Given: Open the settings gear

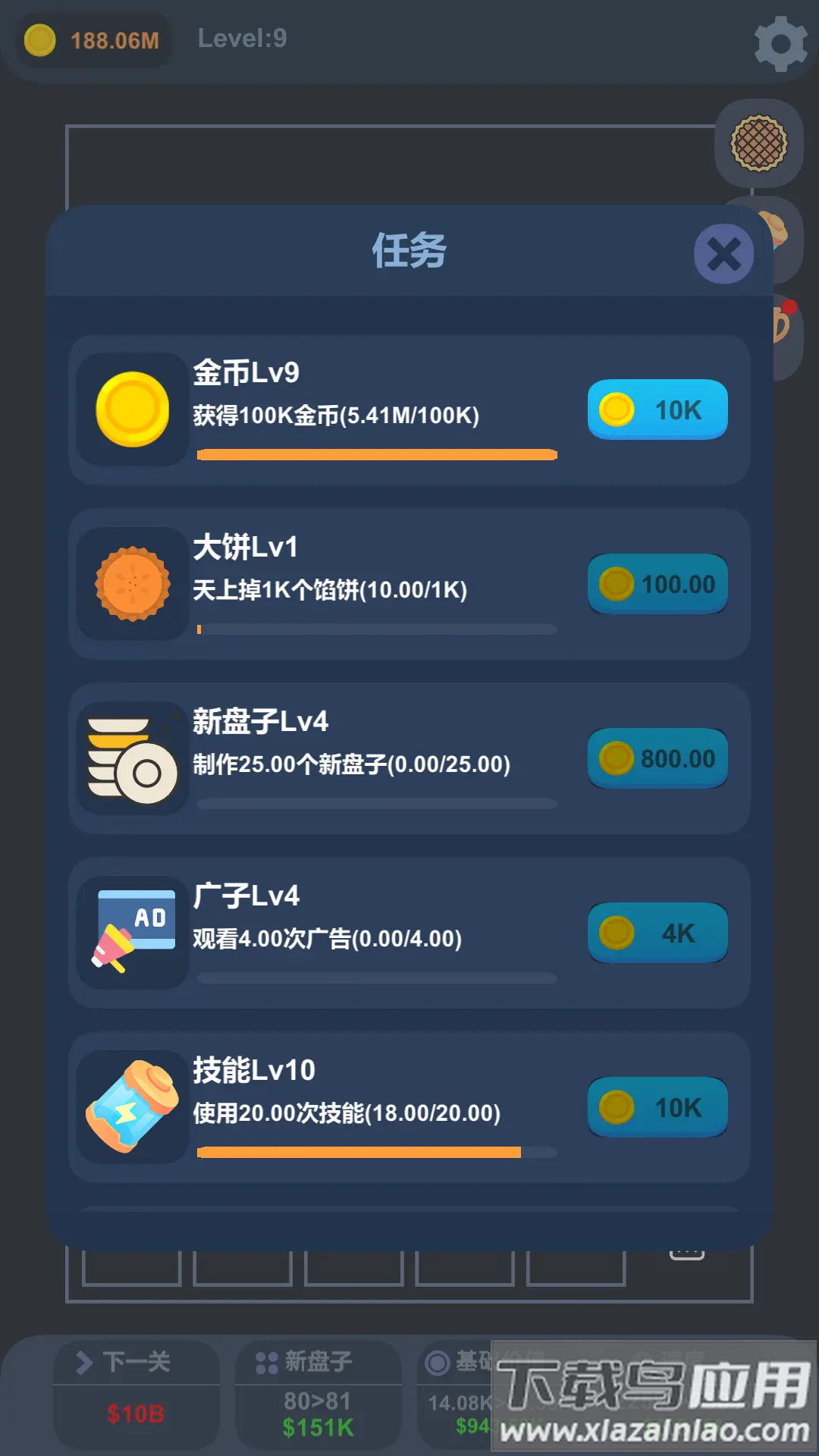Looking at the screenshot, I should (x=781, y=44).
